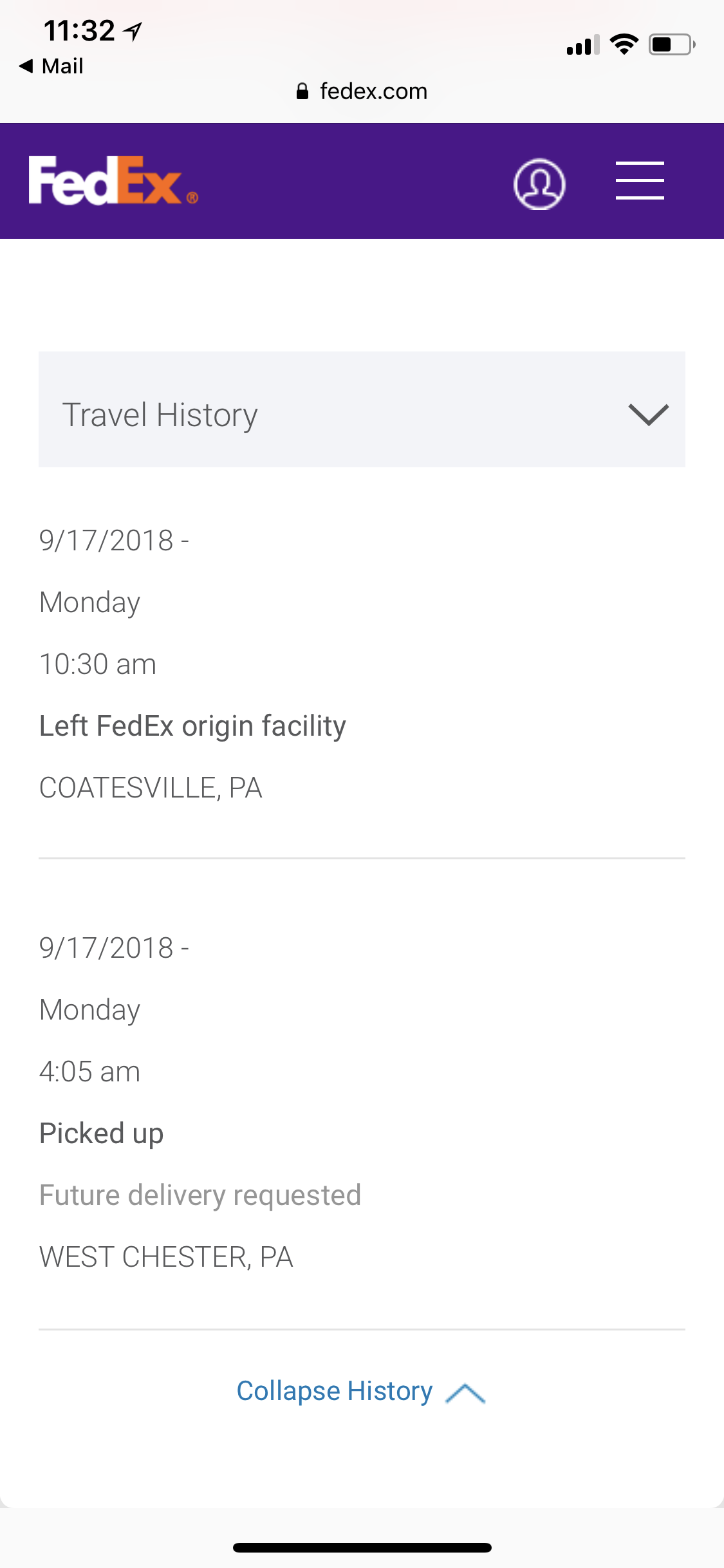Open the user account profile icon
The image size is (724, 1568).
point(539,184)
